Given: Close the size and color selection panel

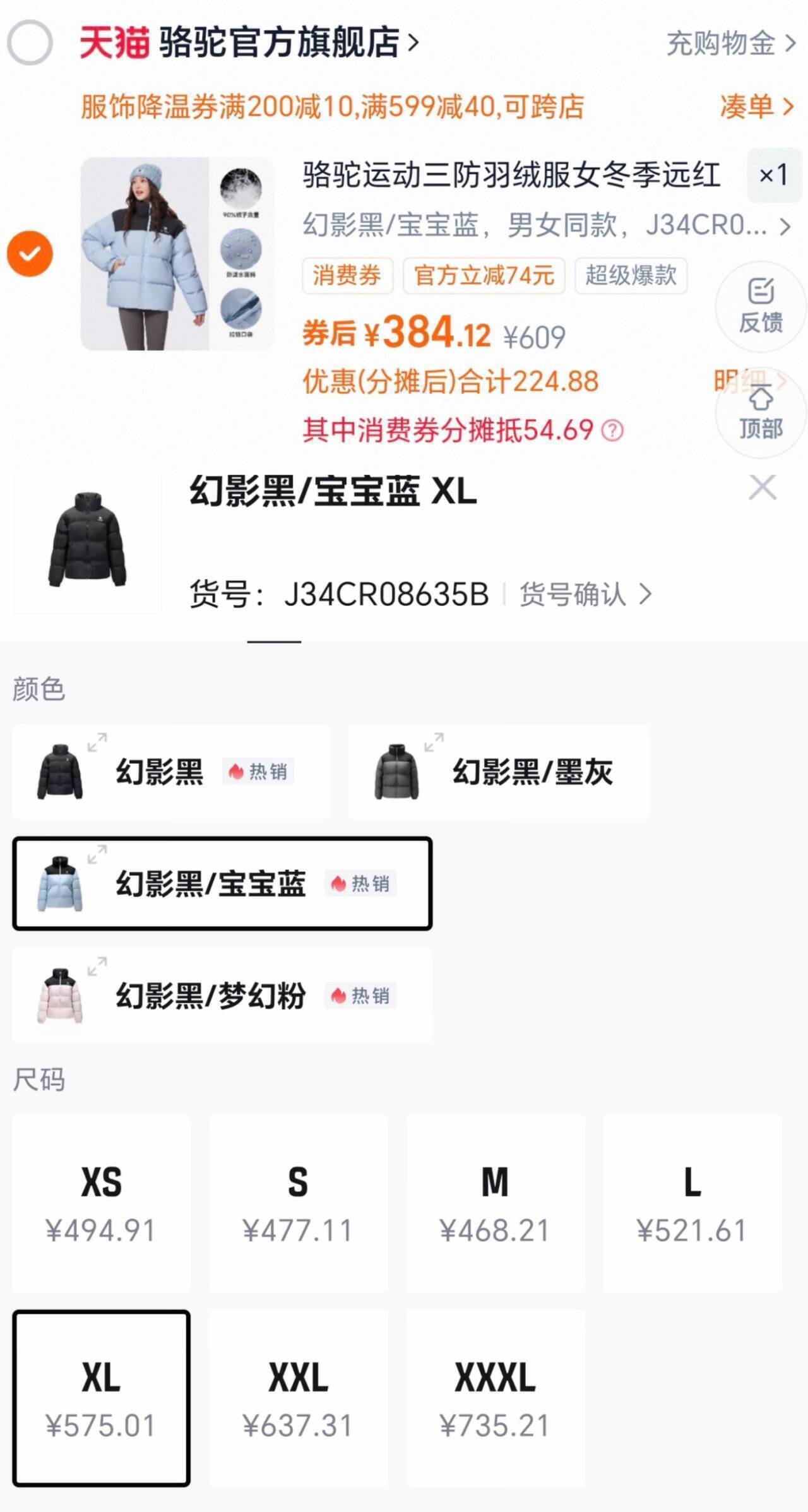Looking at the screenshot, I should (x=762, y=488).
